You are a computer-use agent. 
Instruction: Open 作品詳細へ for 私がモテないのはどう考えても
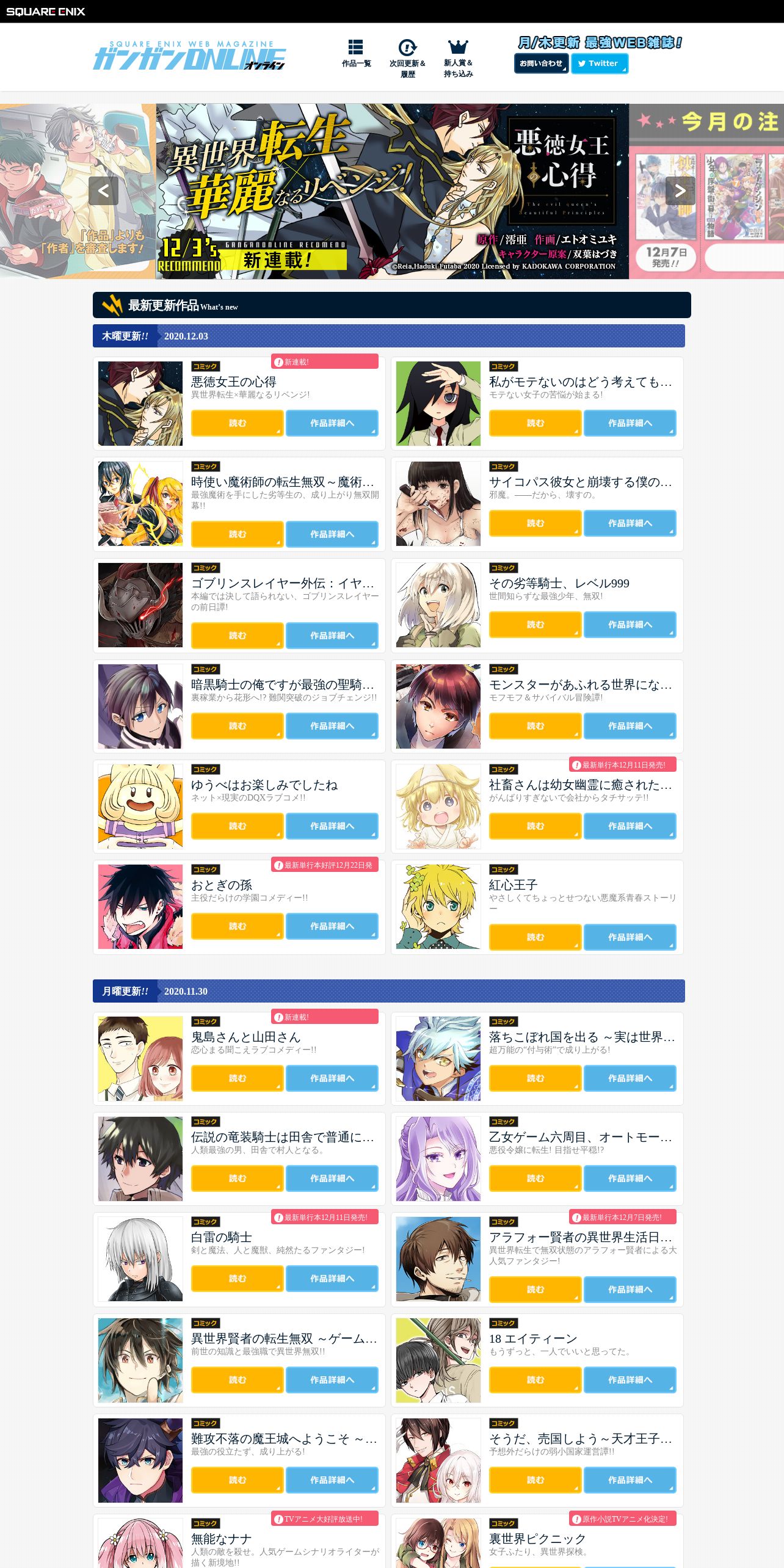[x=630, y=423]
